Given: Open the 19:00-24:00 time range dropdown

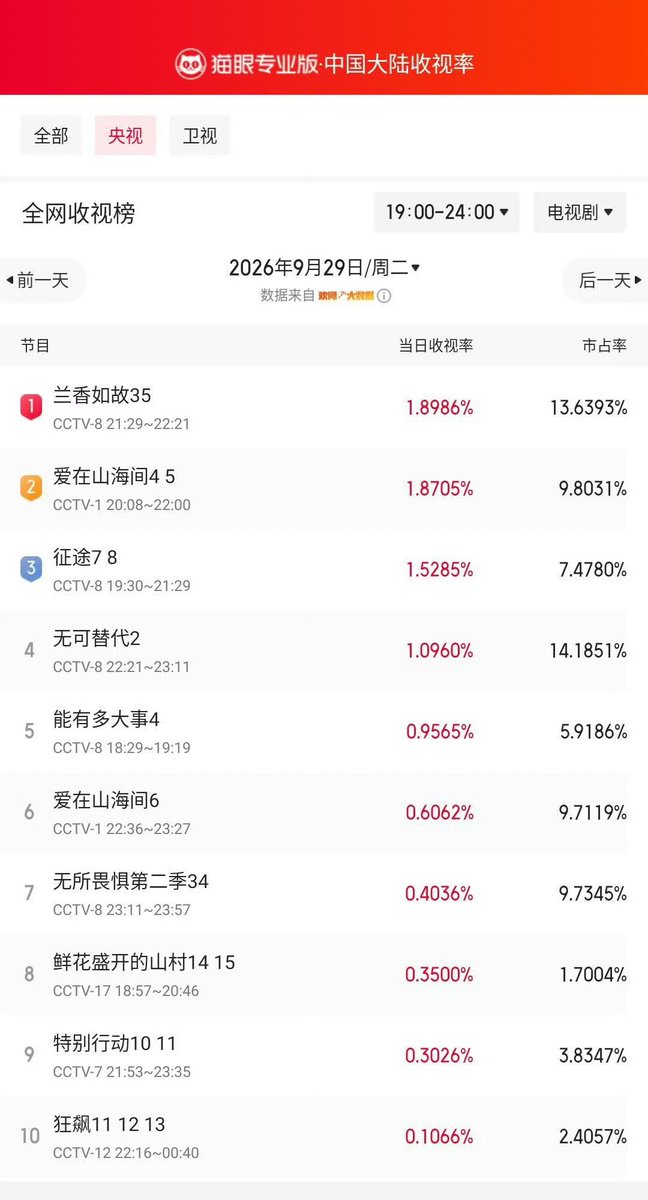Looking at the screenshot, I should (x=446, y=212).
